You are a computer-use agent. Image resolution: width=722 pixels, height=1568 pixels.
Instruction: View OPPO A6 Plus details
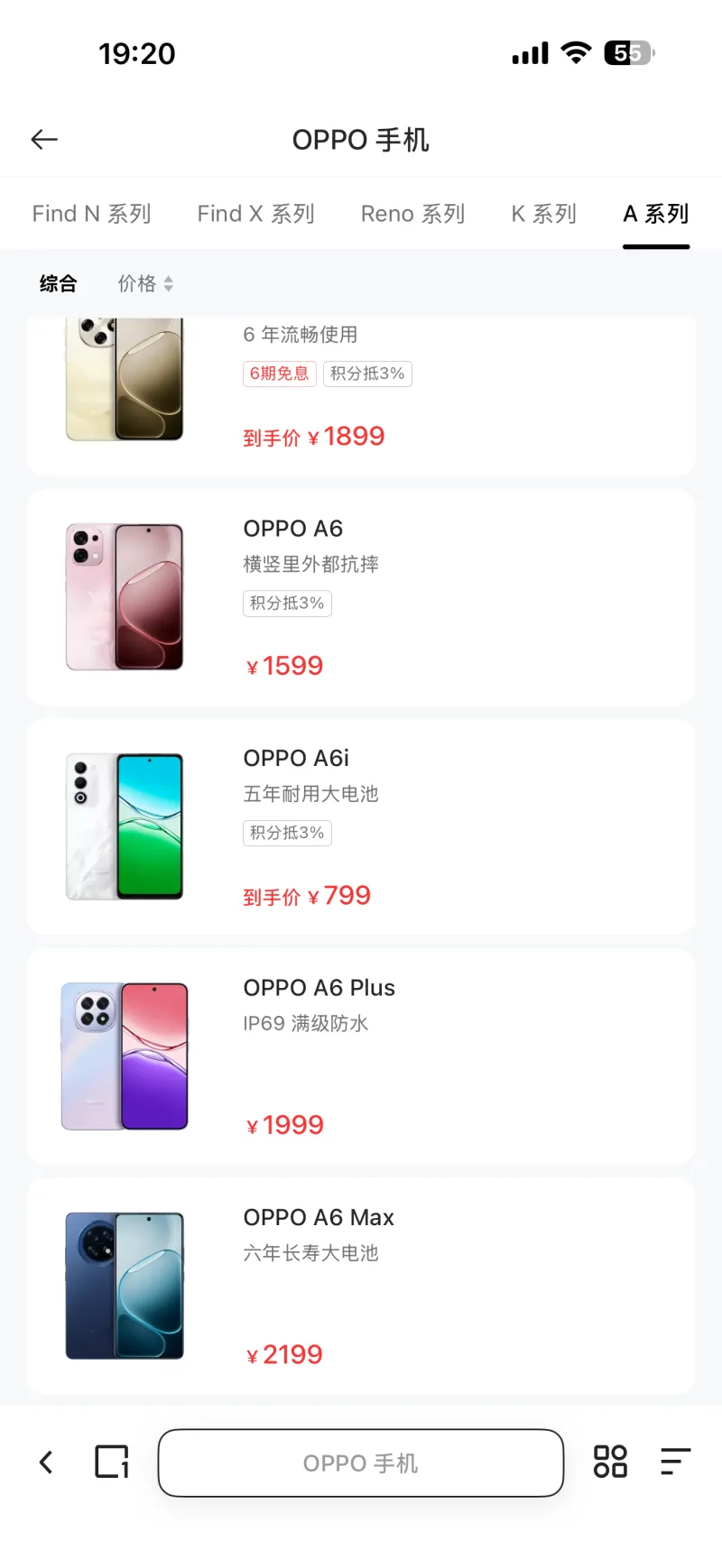click(x=361, y=1056)
